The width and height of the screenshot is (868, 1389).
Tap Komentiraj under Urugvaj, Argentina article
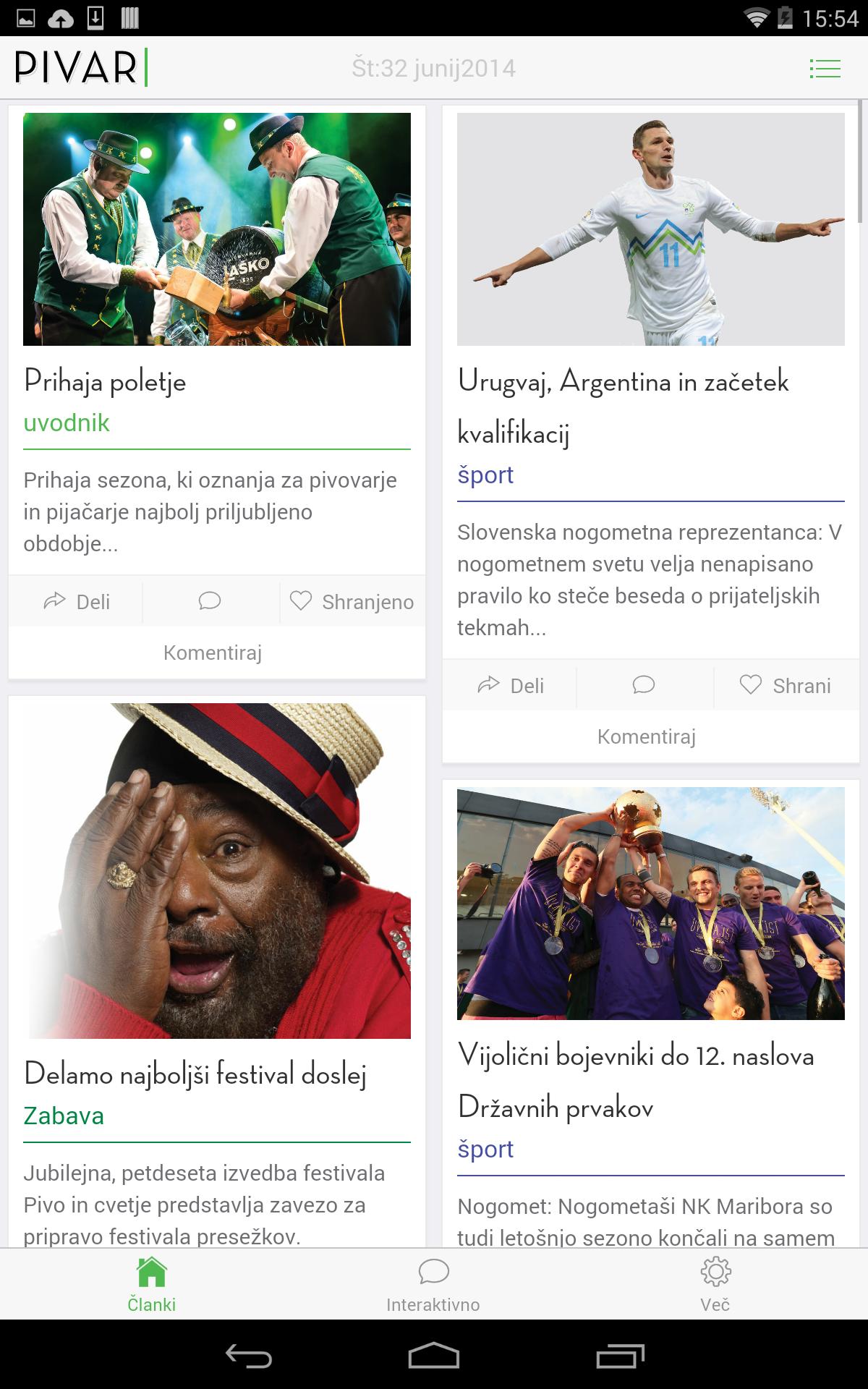click(x=647, y=736)
